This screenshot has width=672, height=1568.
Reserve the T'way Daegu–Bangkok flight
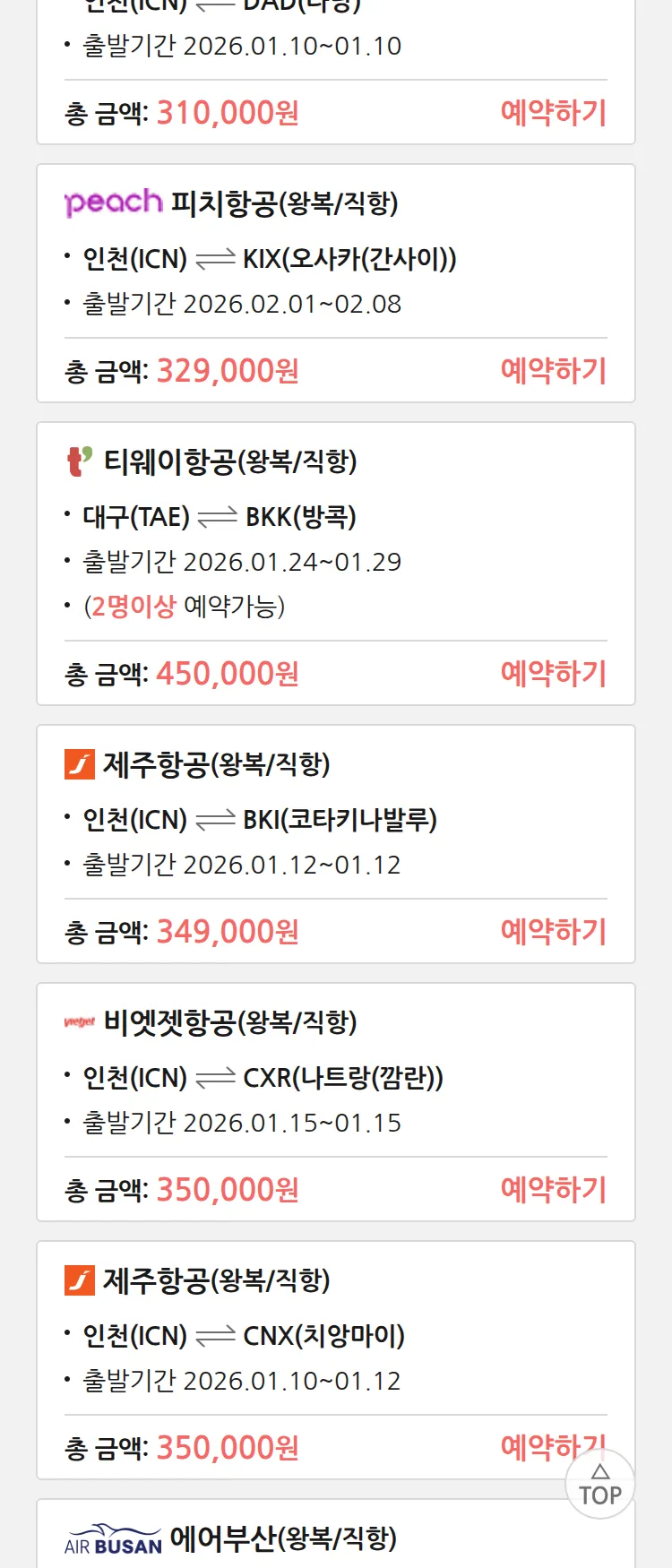click(x=553, y=674)
